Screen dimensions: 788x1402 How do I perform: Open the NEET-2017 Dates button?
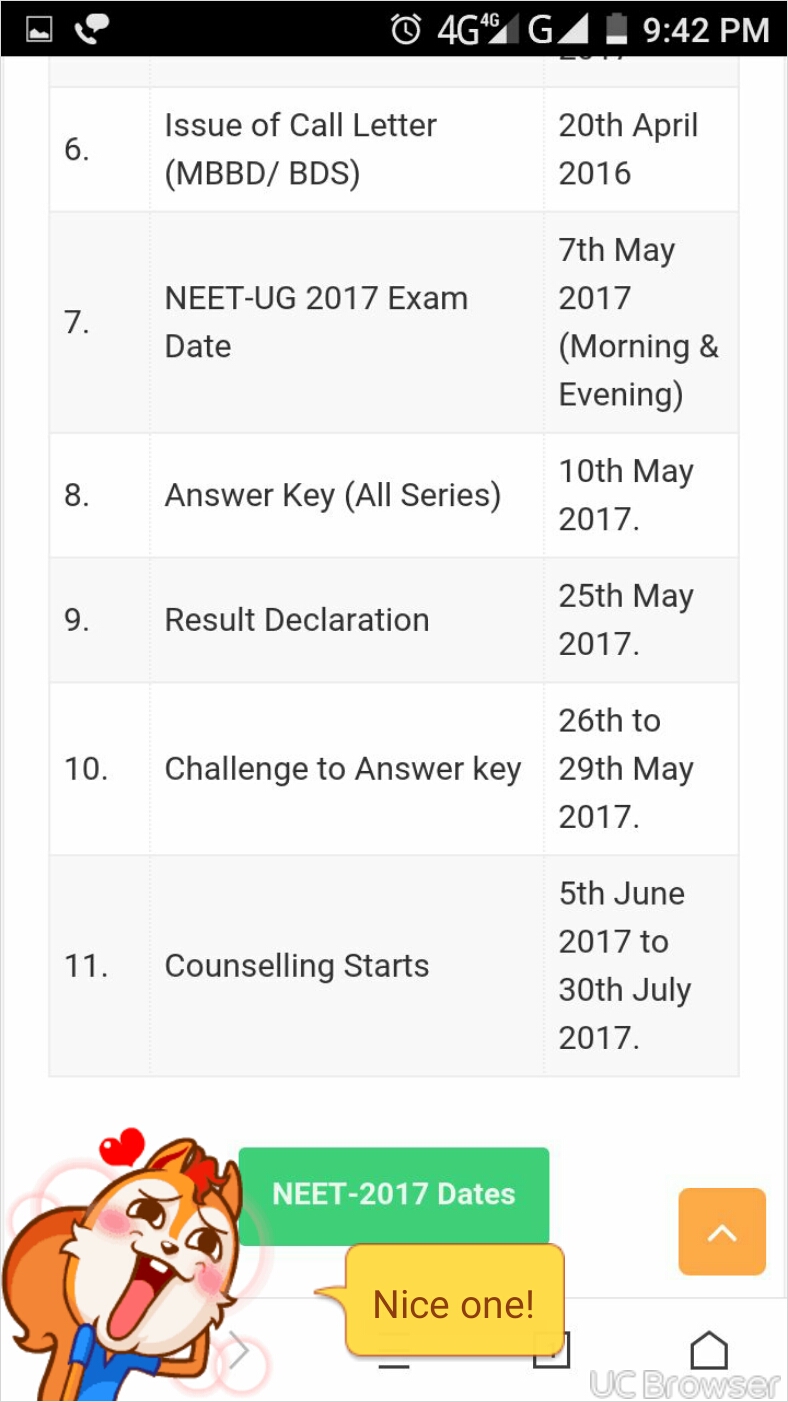393,1194
